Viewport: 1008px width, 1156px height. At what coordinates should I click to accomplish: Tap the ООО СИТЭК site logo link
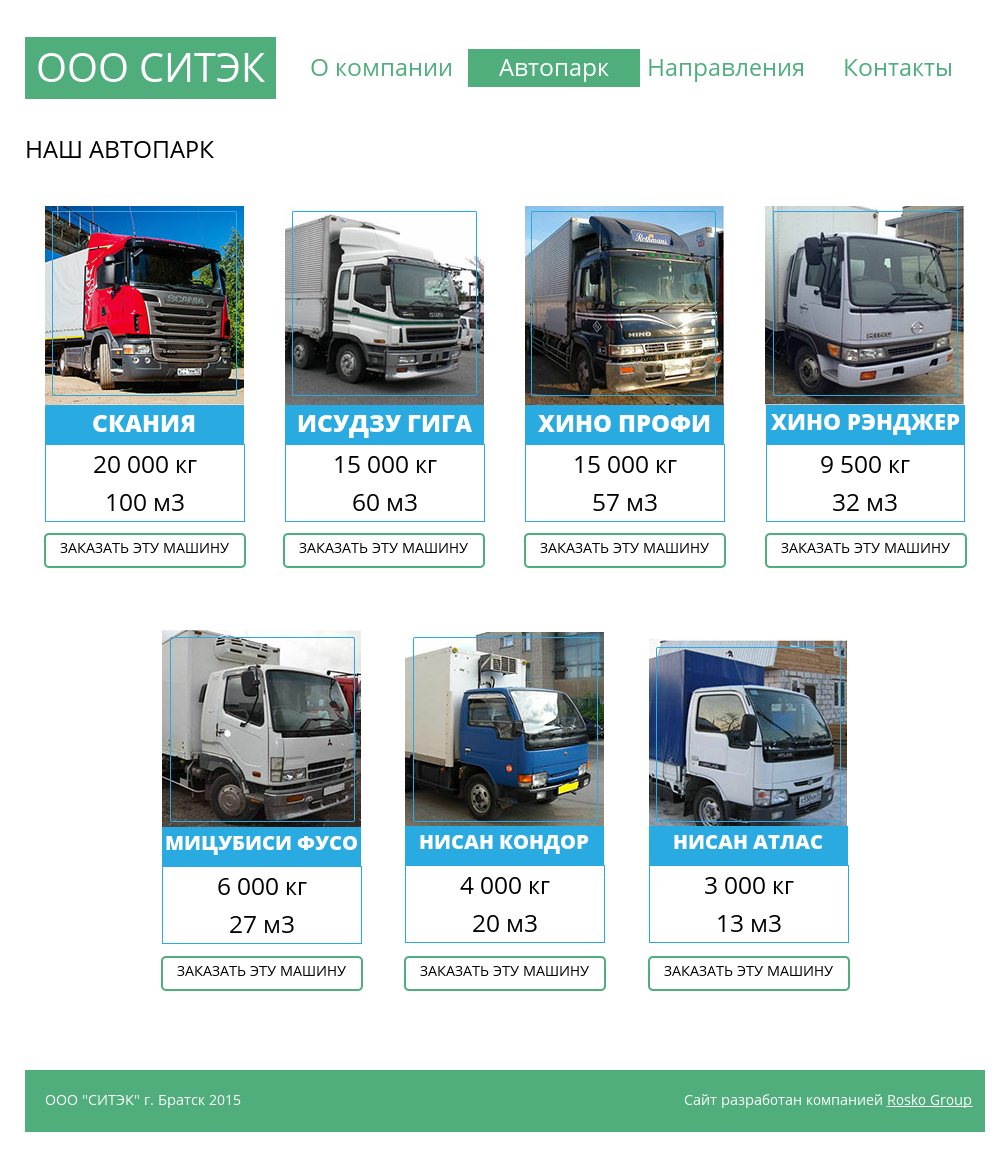(150, 68)
